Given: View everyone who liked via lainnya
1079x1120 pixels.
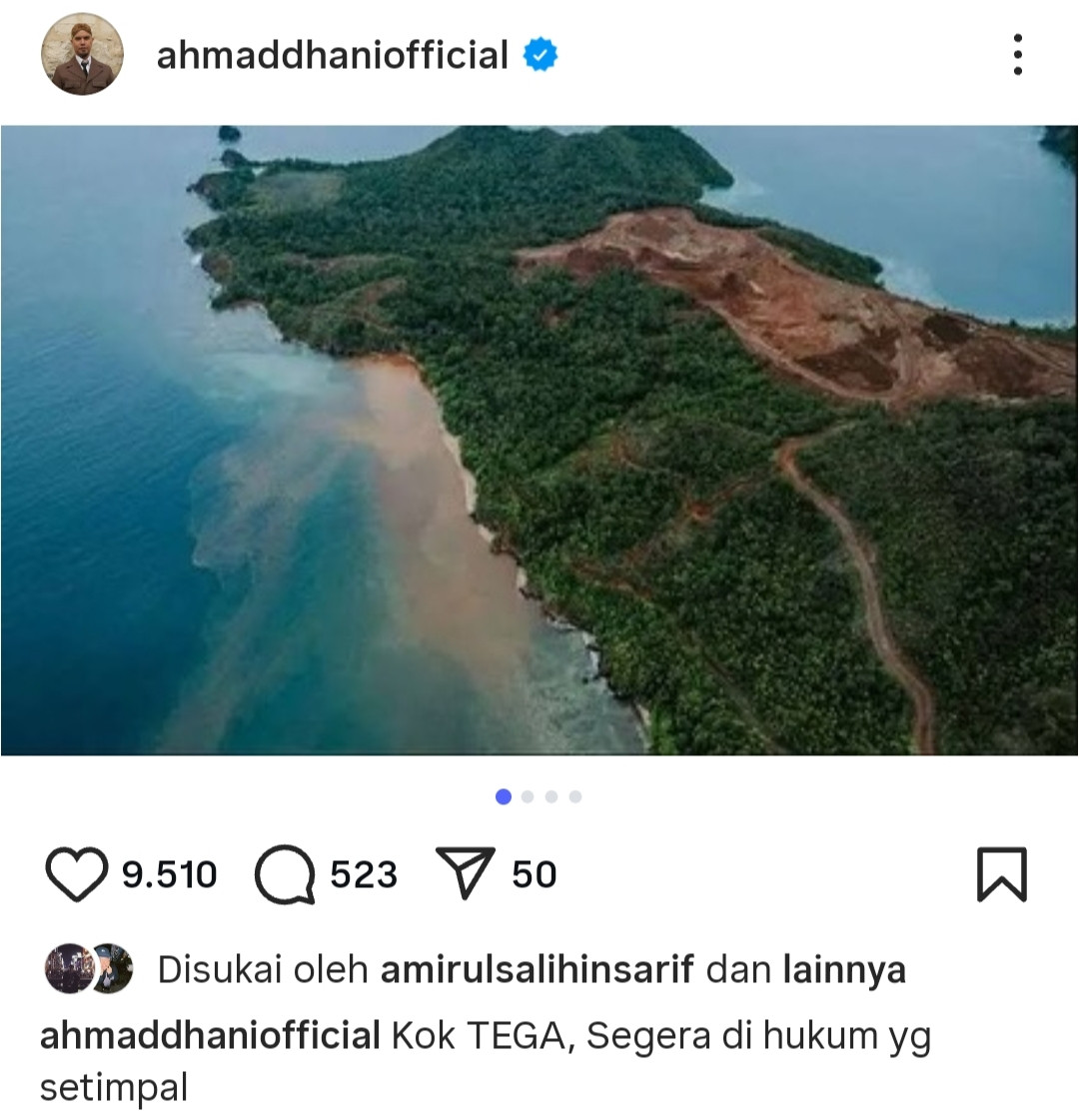Looking at the screenshot, I should [843, 970].
